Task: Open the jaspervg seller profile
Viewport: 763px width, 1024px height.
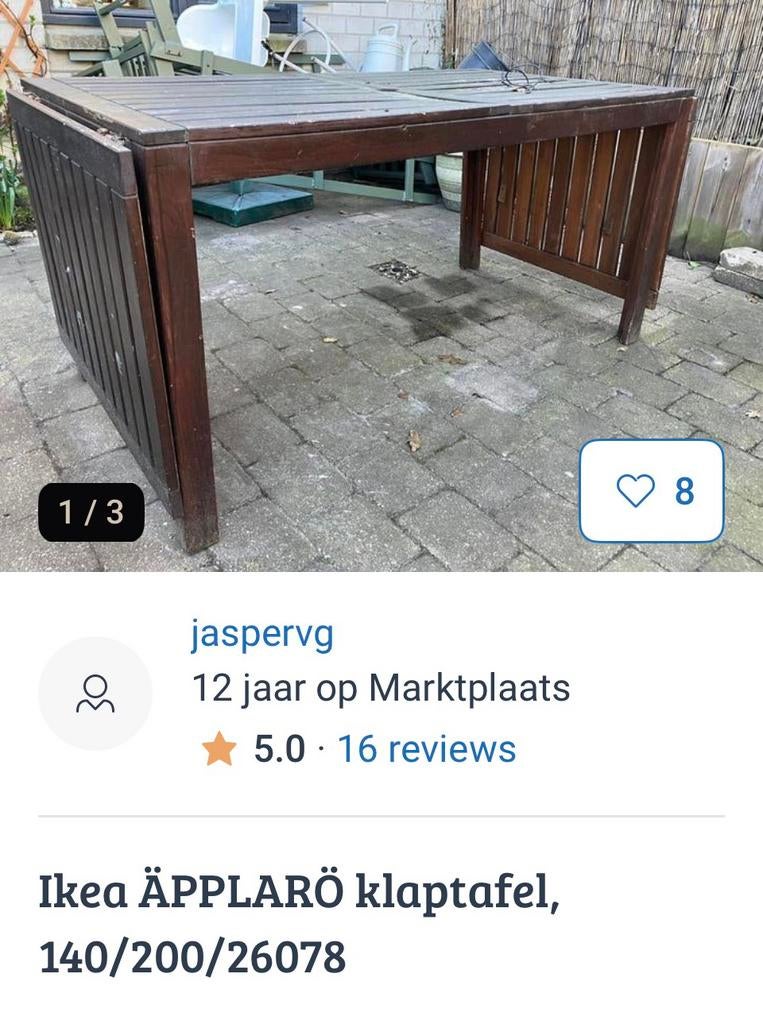Action: point(261,634)
